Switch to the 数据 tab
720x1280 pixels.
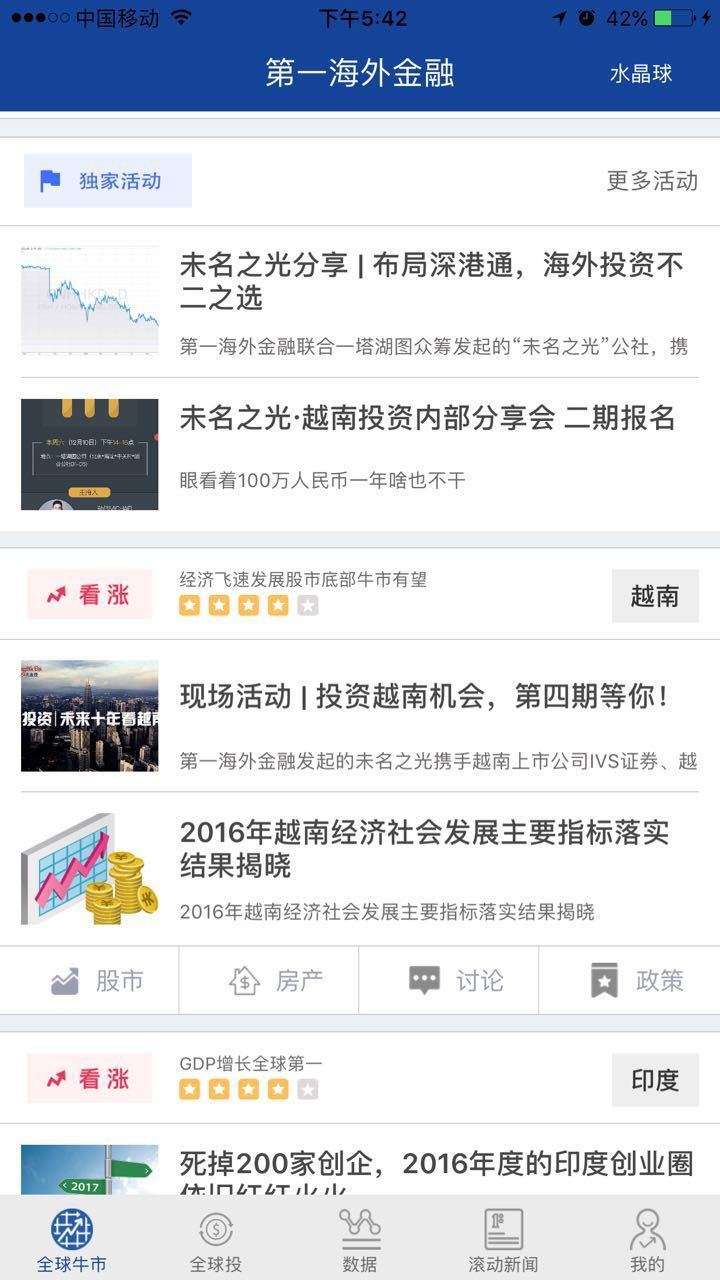360,1240
